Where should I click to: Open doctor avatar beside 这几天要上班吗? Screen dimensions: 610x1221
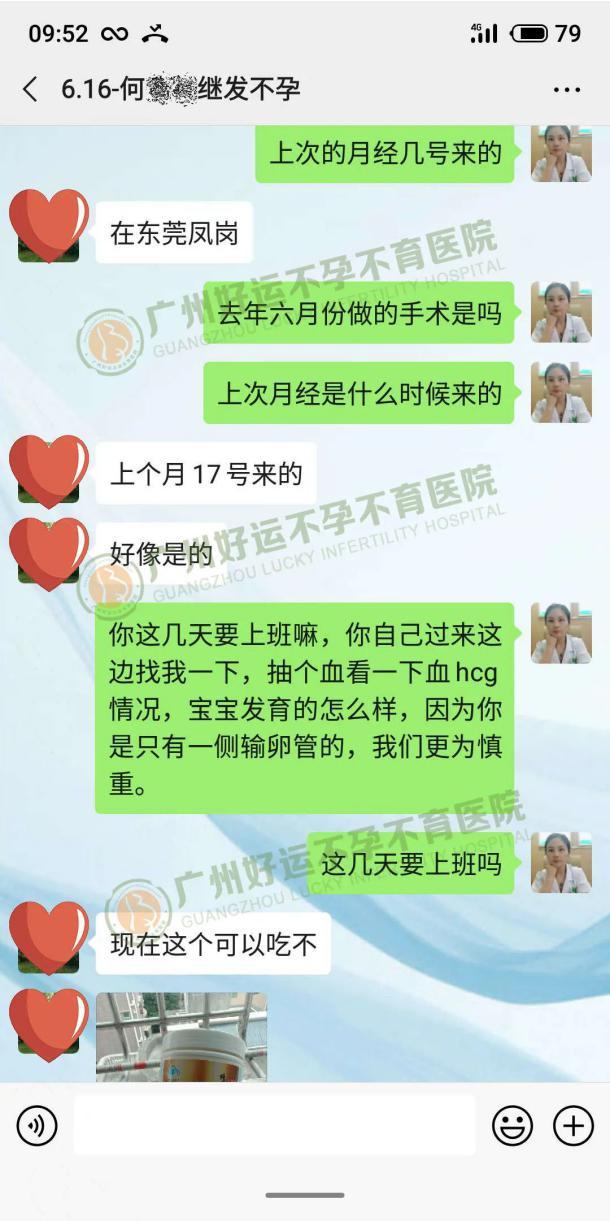tap(560, 862)
